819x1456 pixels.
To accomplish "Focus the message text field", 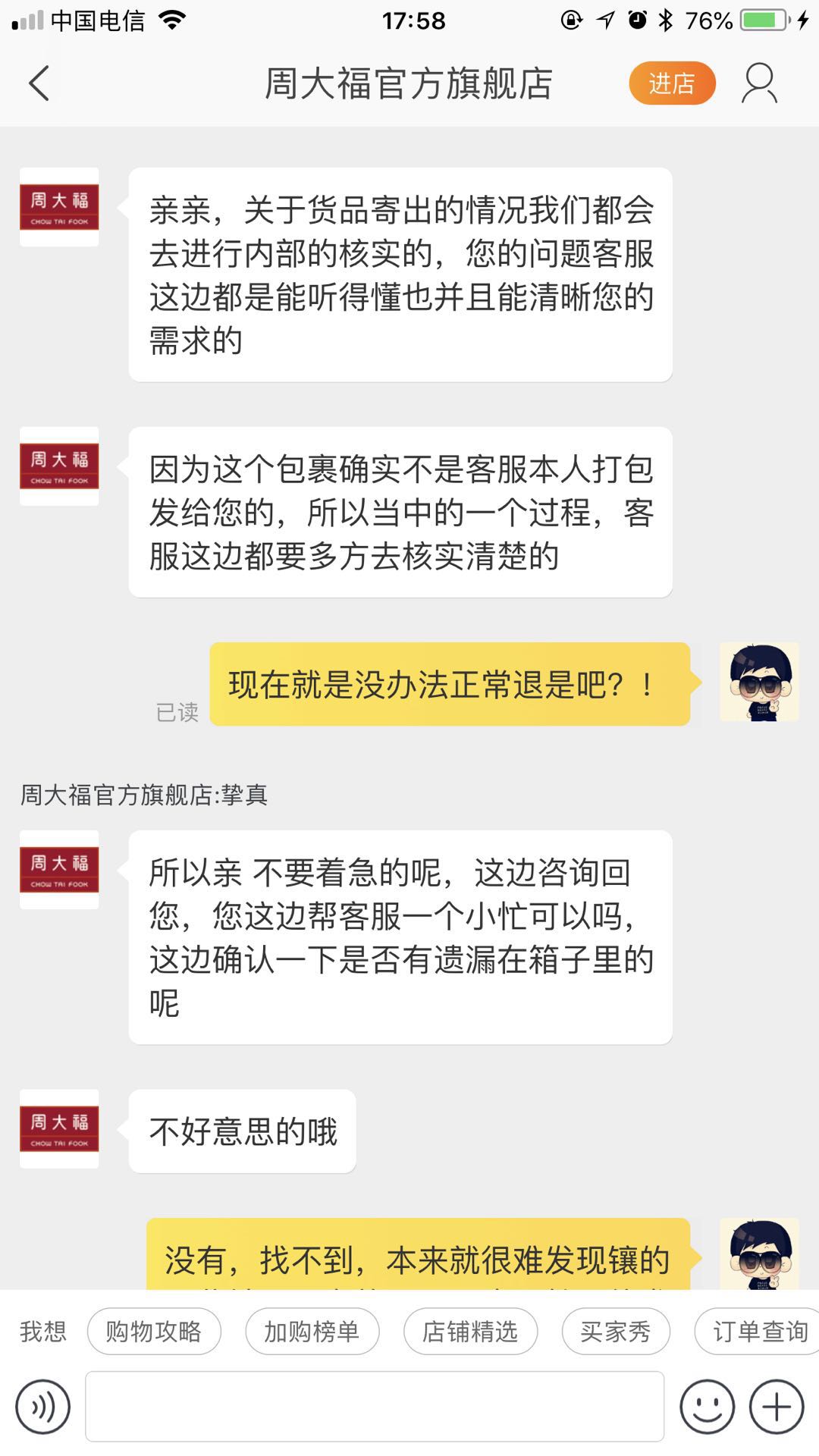I will point(375,1407).
